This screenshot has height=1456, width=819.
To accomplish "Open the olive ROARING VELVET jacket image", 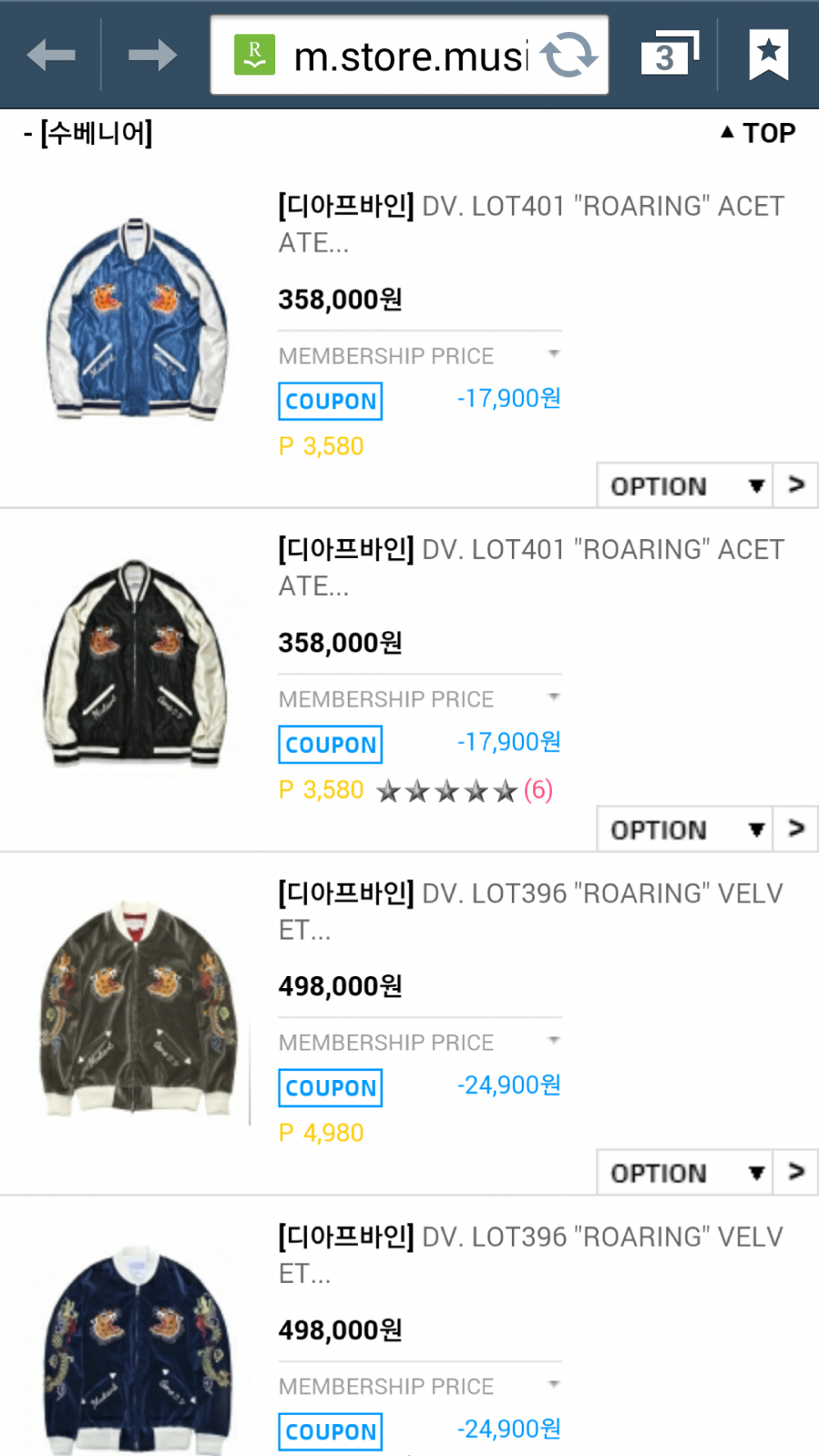I will 138,1007.
